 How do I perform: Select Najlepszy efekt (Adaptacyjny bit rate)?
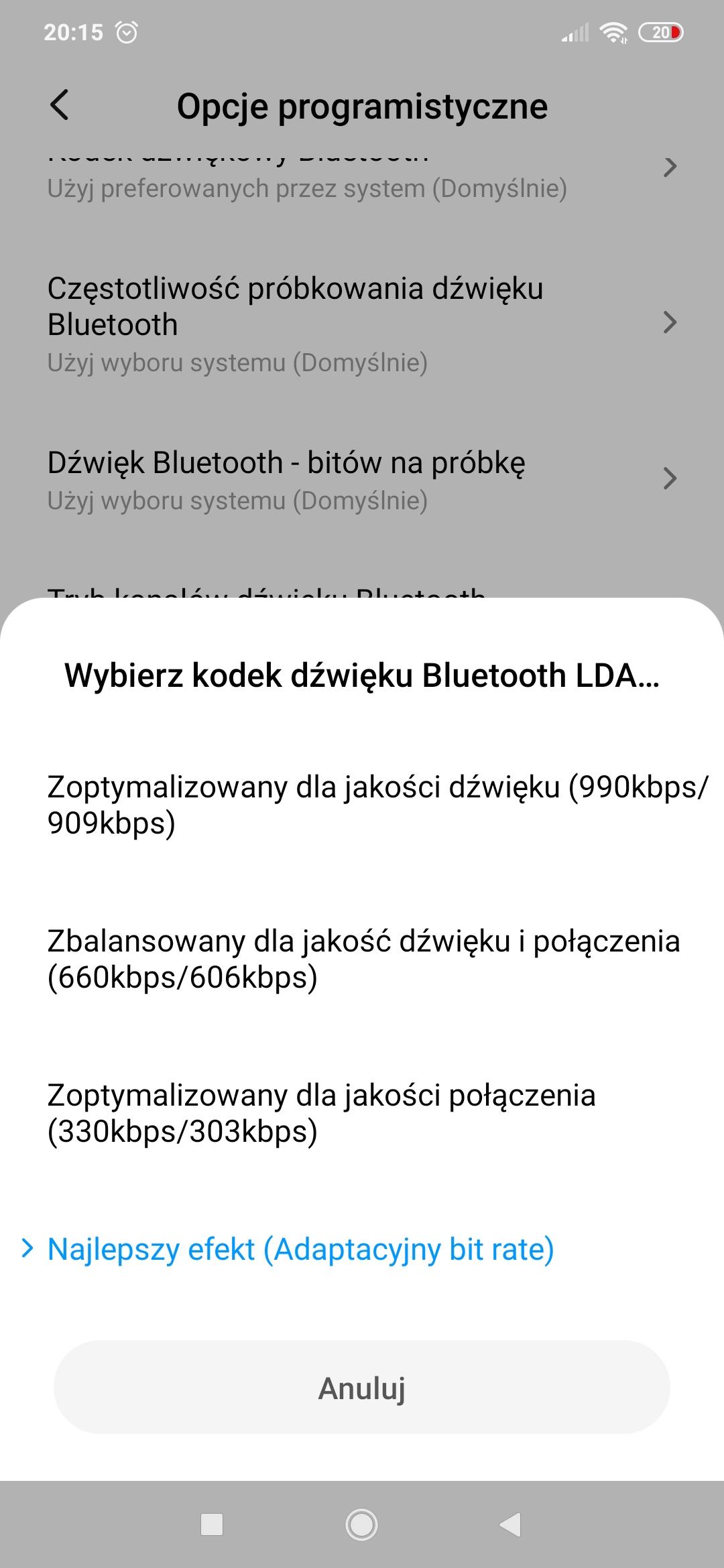pyautogui.click(x=300, y=1249)
